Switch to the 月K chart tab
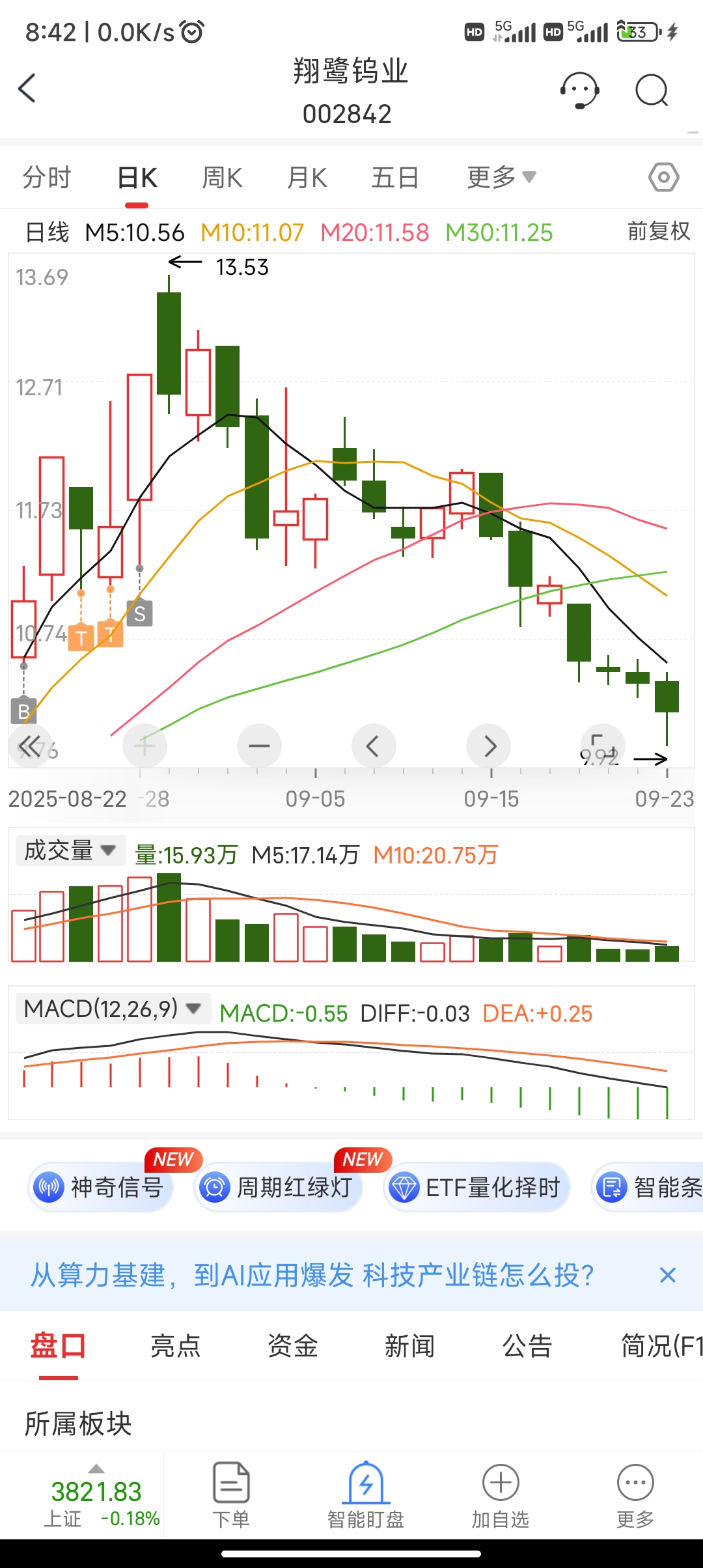This screenshot has height=1568, width=703. pyautogui.click(x=307, y=177)
